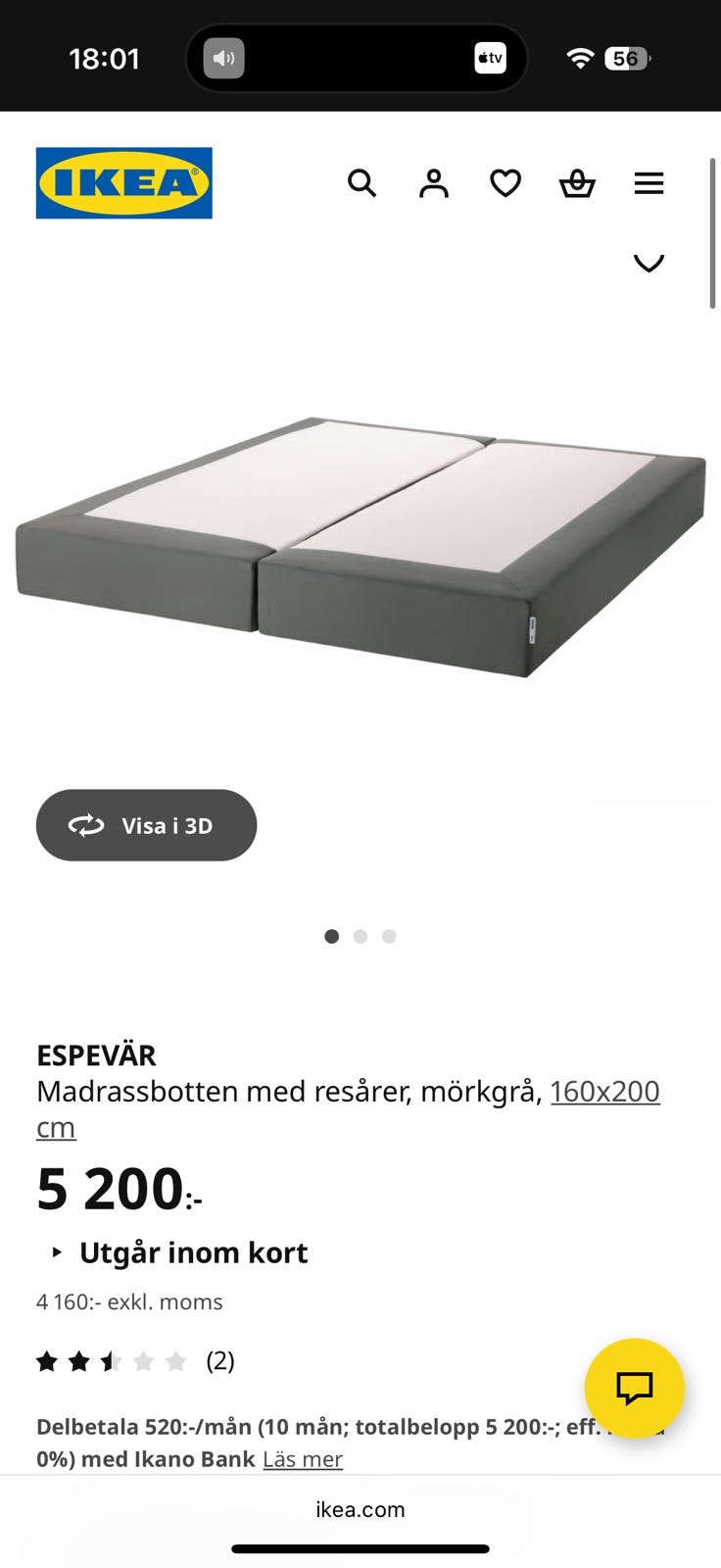Tap the Wi-Fi status icon
This screenshot has height=1568, width=721.
[x=579, y=58]
